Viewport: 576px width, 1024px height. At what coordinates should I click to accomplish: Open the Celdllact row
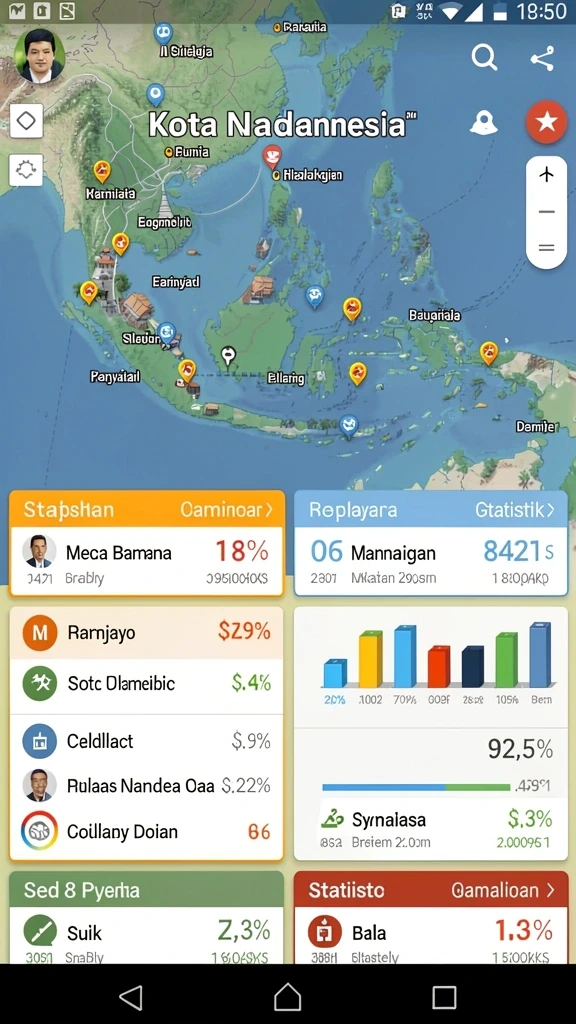coord(147,741)
